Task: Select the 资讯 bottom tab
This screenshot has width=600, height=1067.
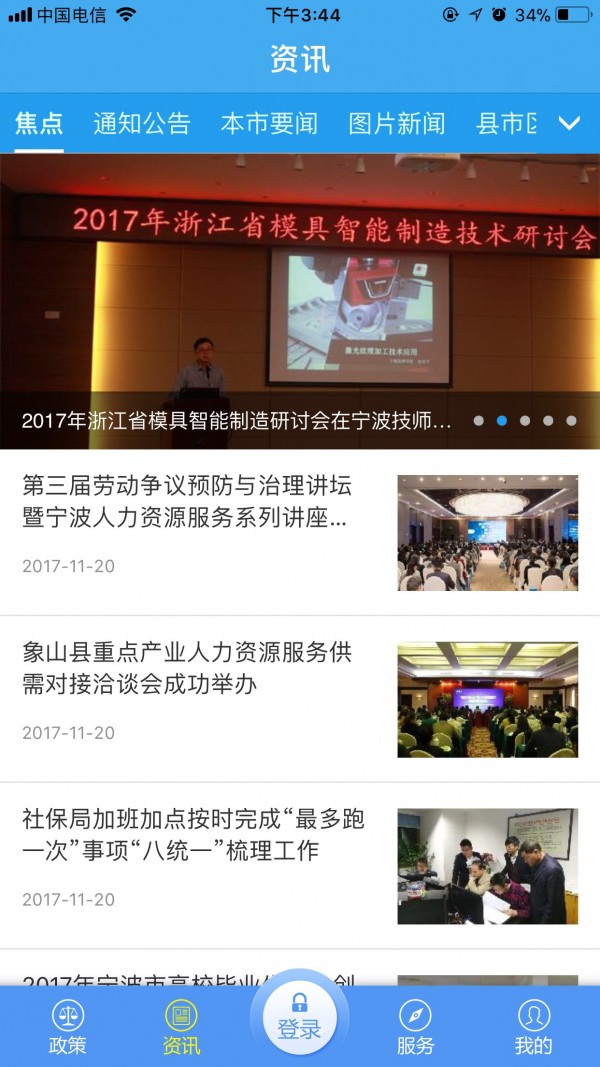Action: pyautogui.click(x=181, y=1027)
